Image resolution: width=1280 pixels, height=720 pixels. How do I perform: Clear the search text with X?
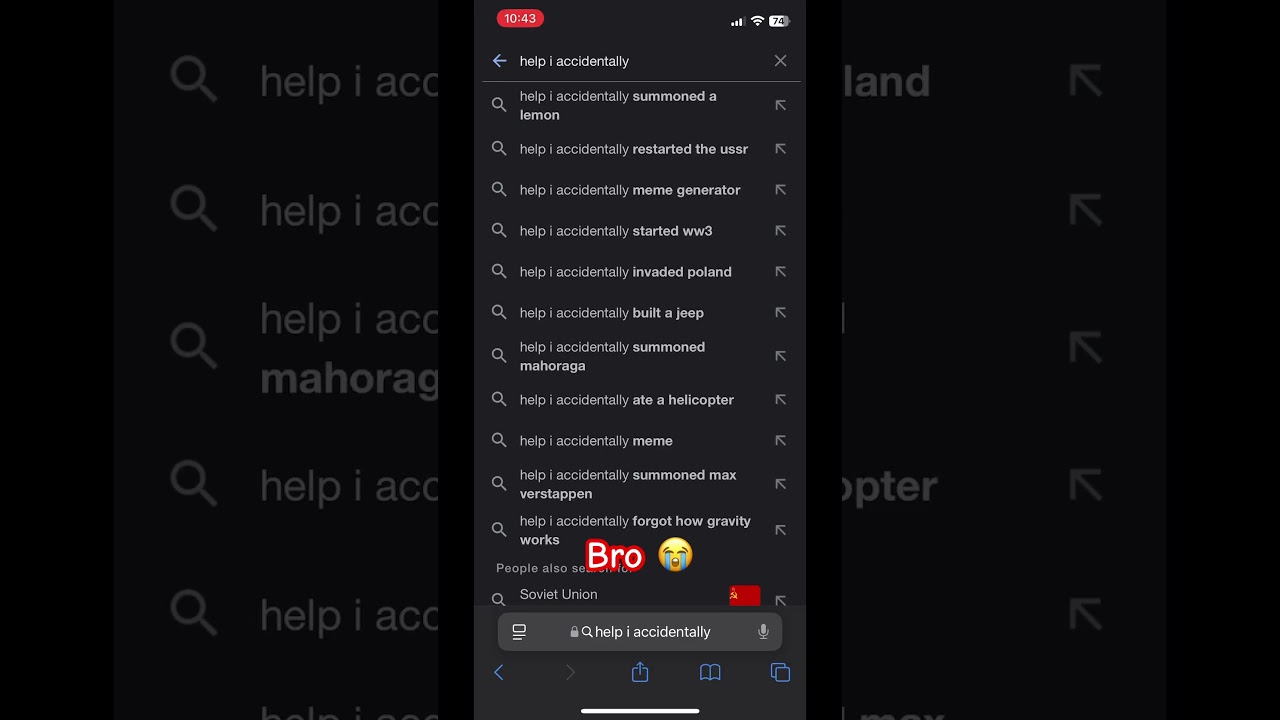click(780, 61)
